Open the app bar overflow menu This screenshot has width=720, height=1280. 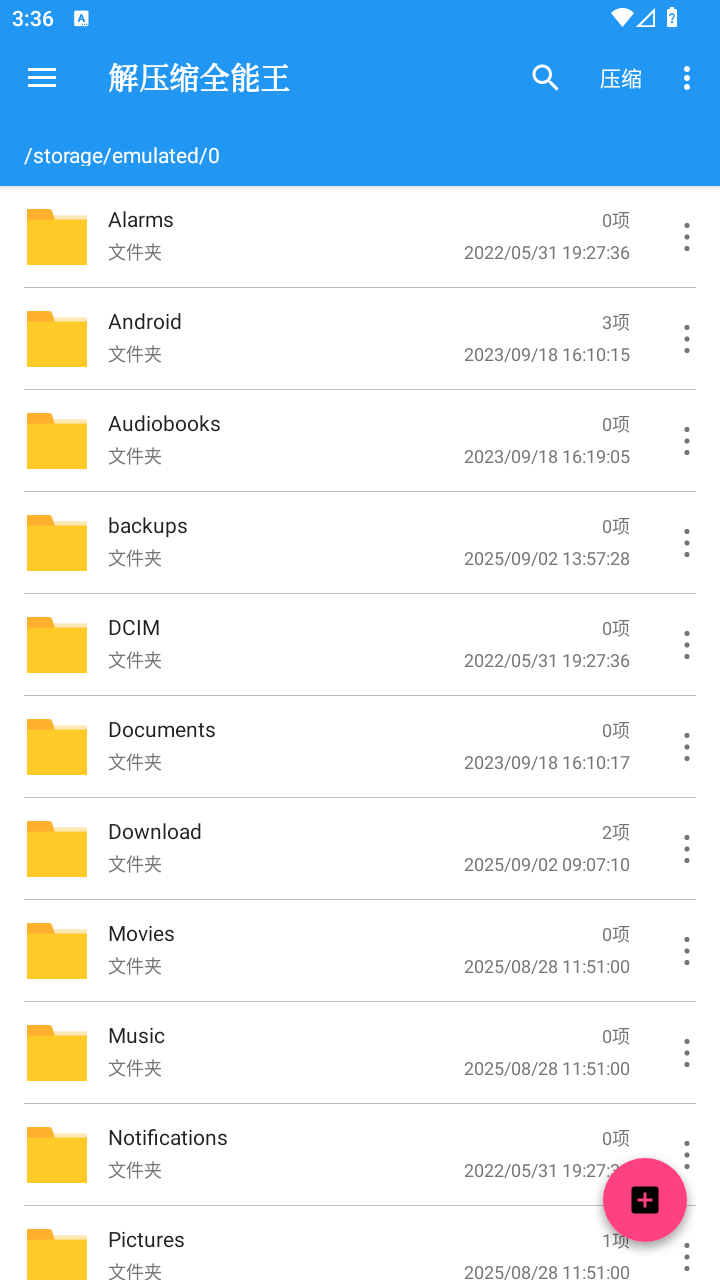686,78
